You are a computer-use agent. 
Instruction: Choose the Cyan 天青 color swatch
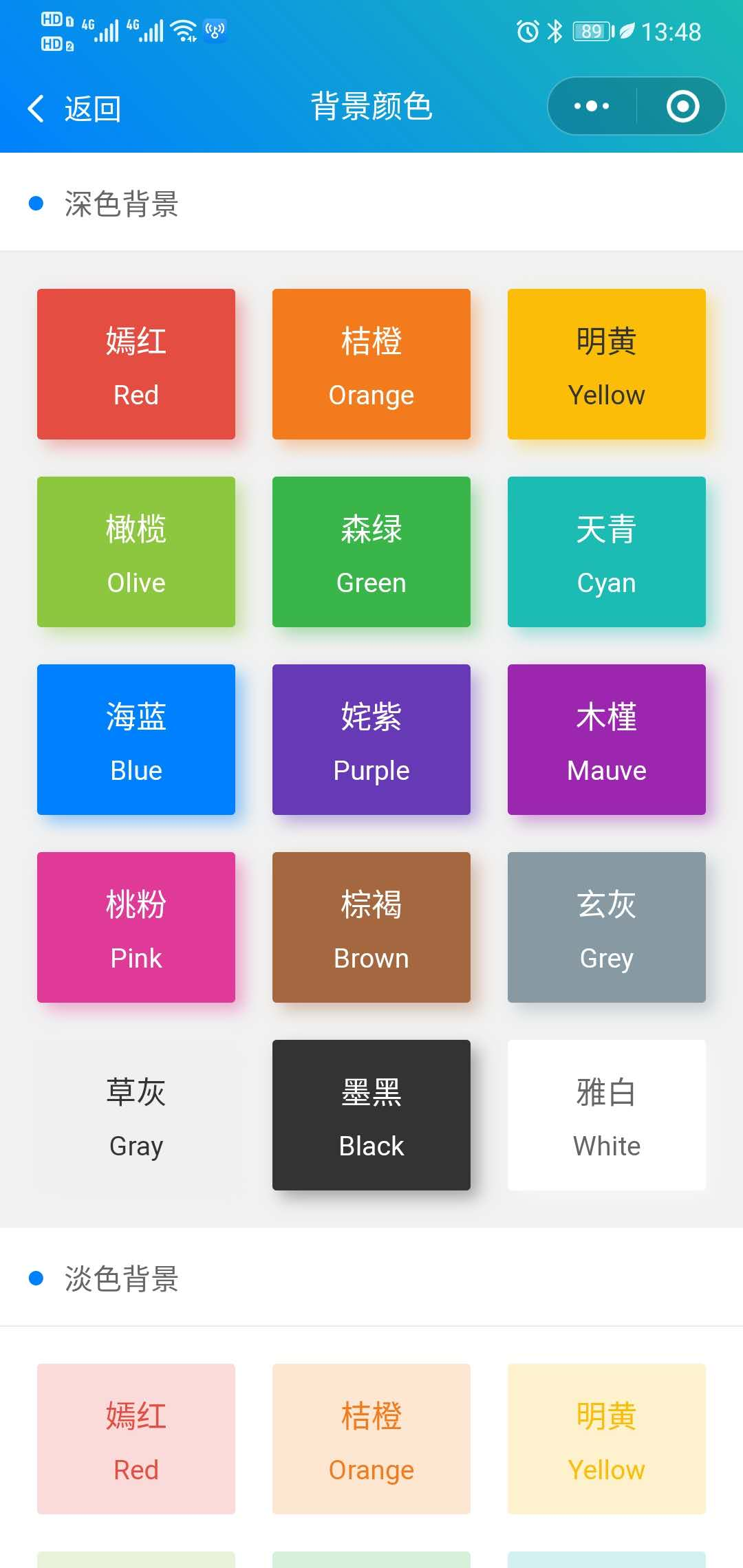[607, 552]
